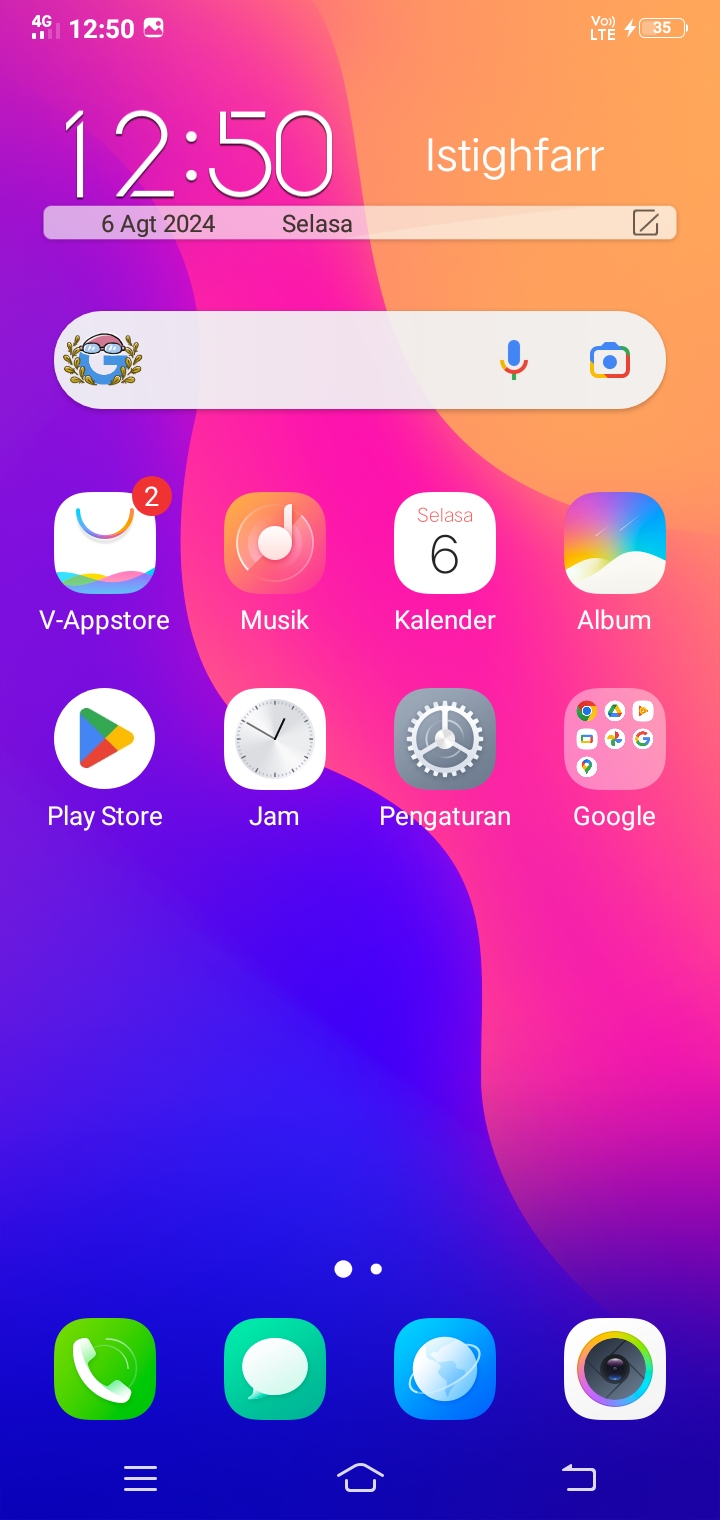This screenshot has width=720, height=1520.
Task: Tap the system back button
Action: (579, 1478)
